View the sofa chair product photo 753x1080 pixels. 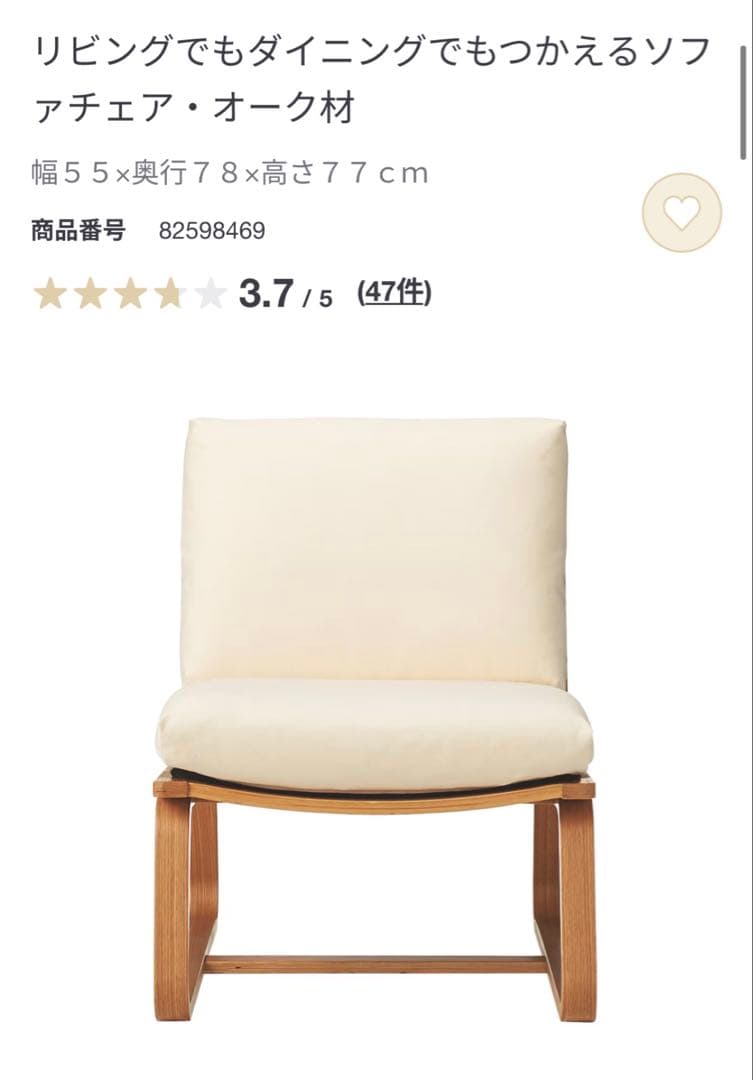click(376, 700)
